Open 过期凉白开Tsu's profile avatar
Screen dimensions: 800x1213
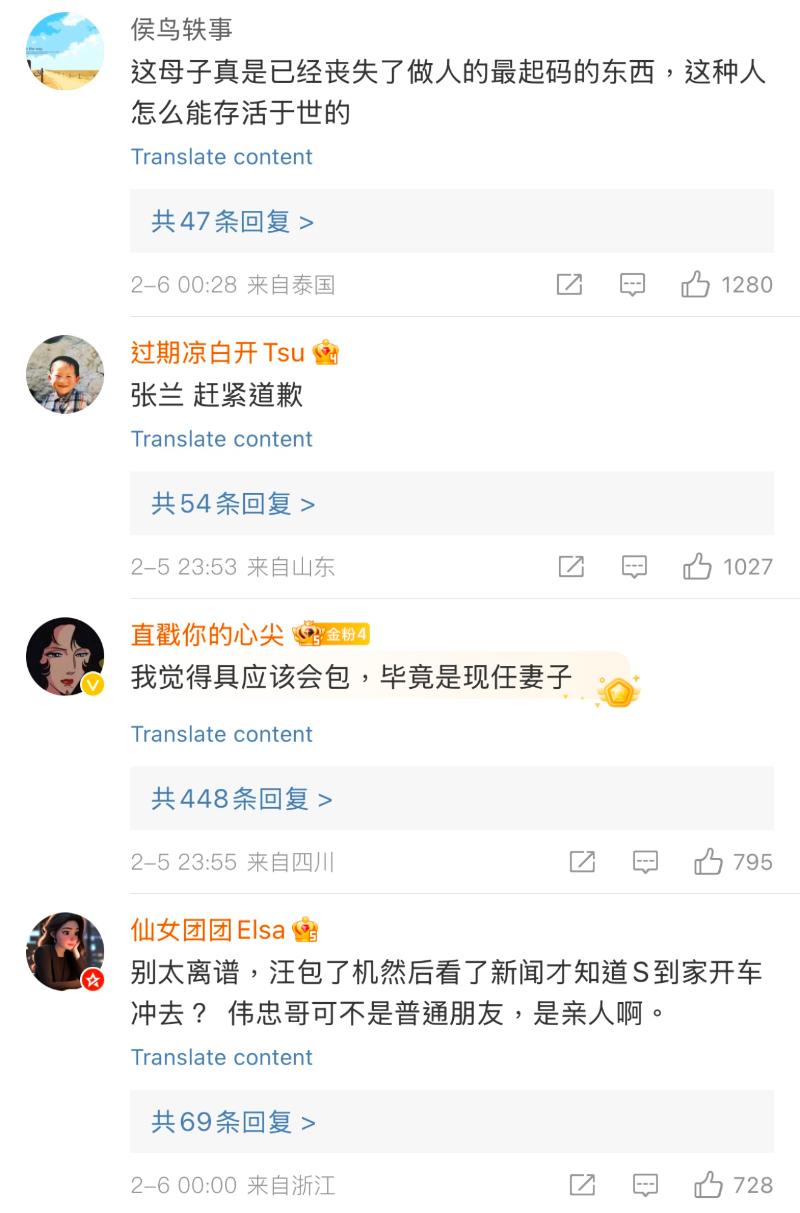(65, 374)
